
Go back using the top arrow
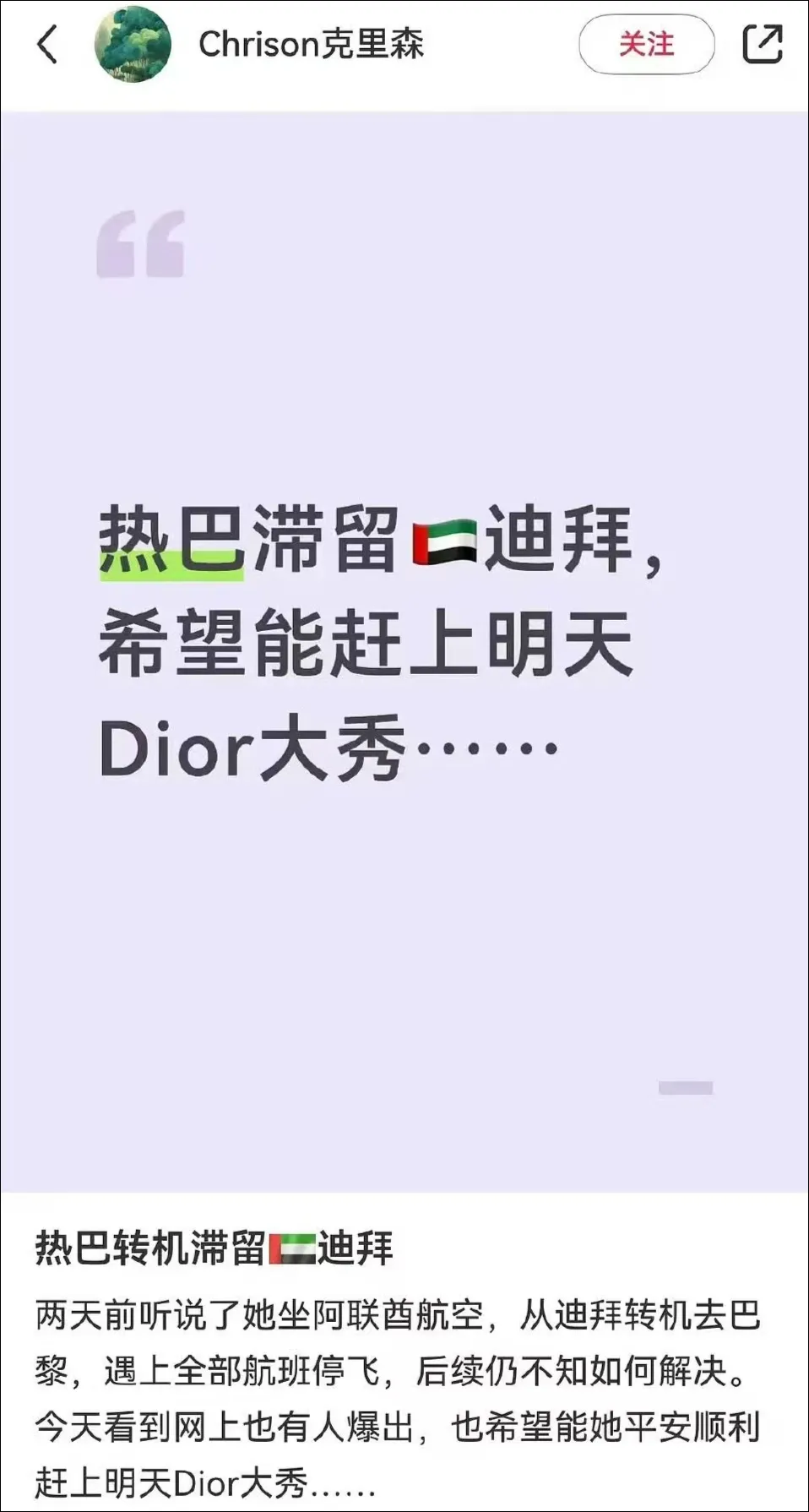[48, 44]
